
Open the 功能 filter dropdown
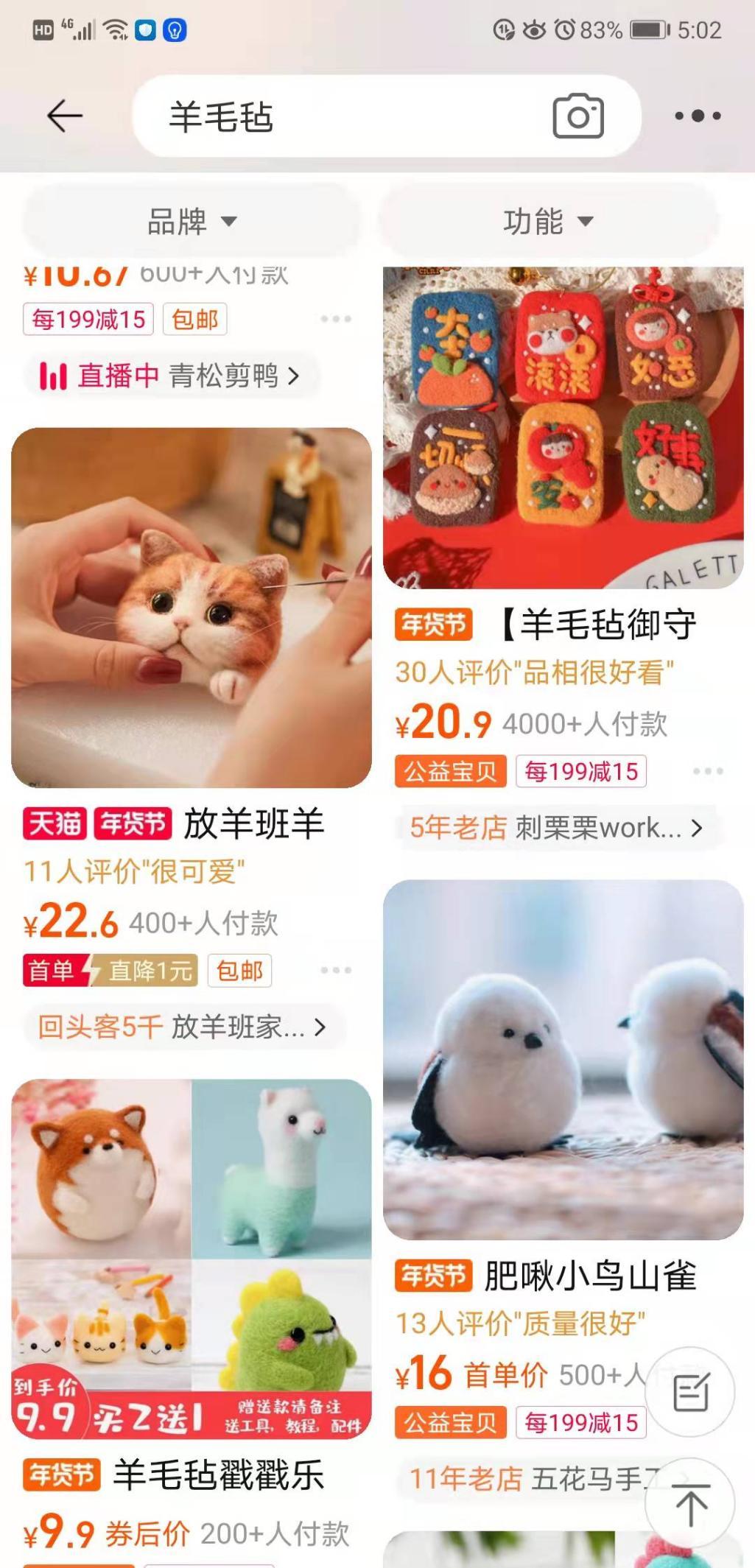[x=547, y=220]
